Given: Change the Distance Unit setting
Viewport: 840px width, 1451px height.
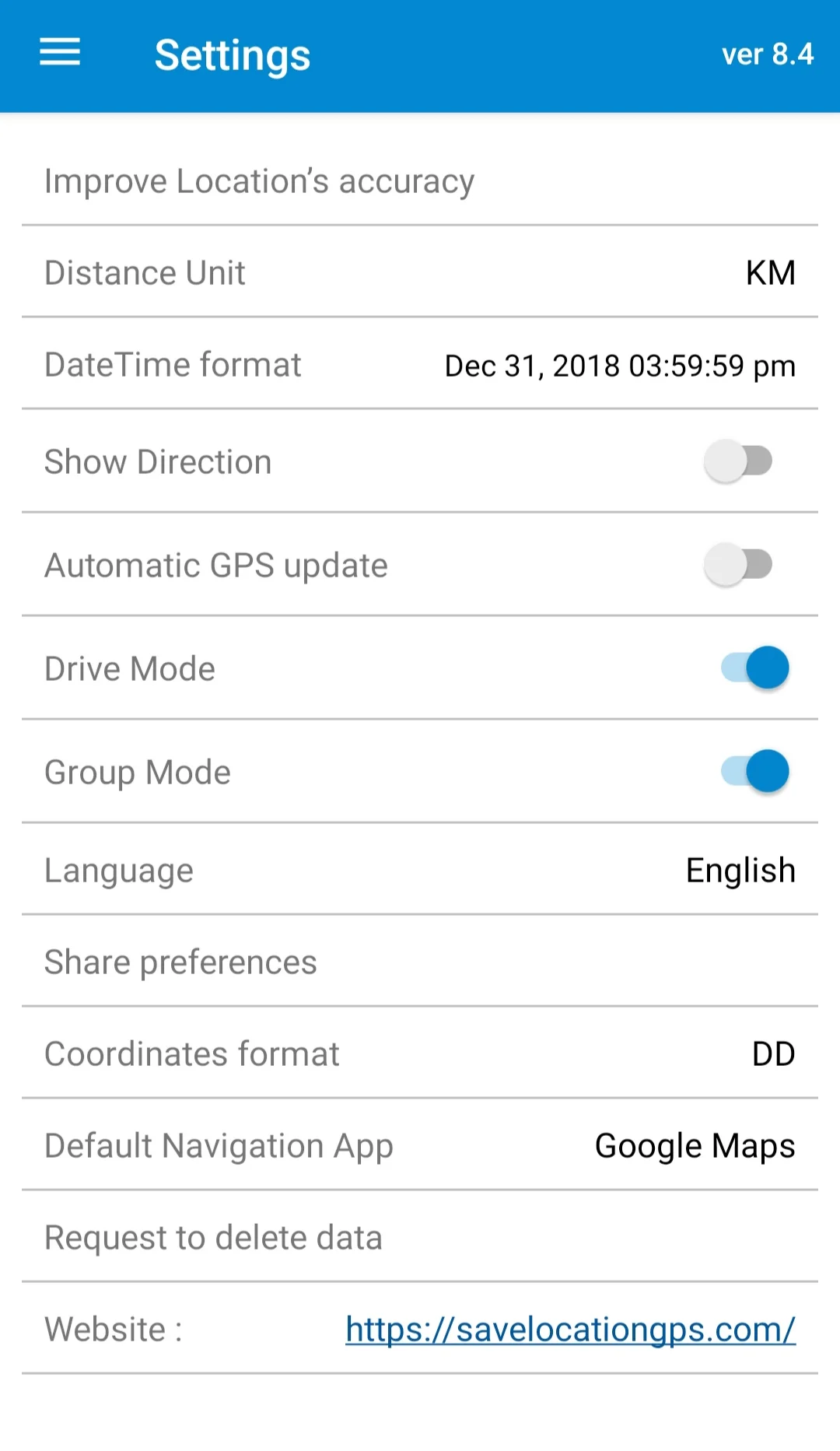Looking at the screenshot, I should pos(420,273).
